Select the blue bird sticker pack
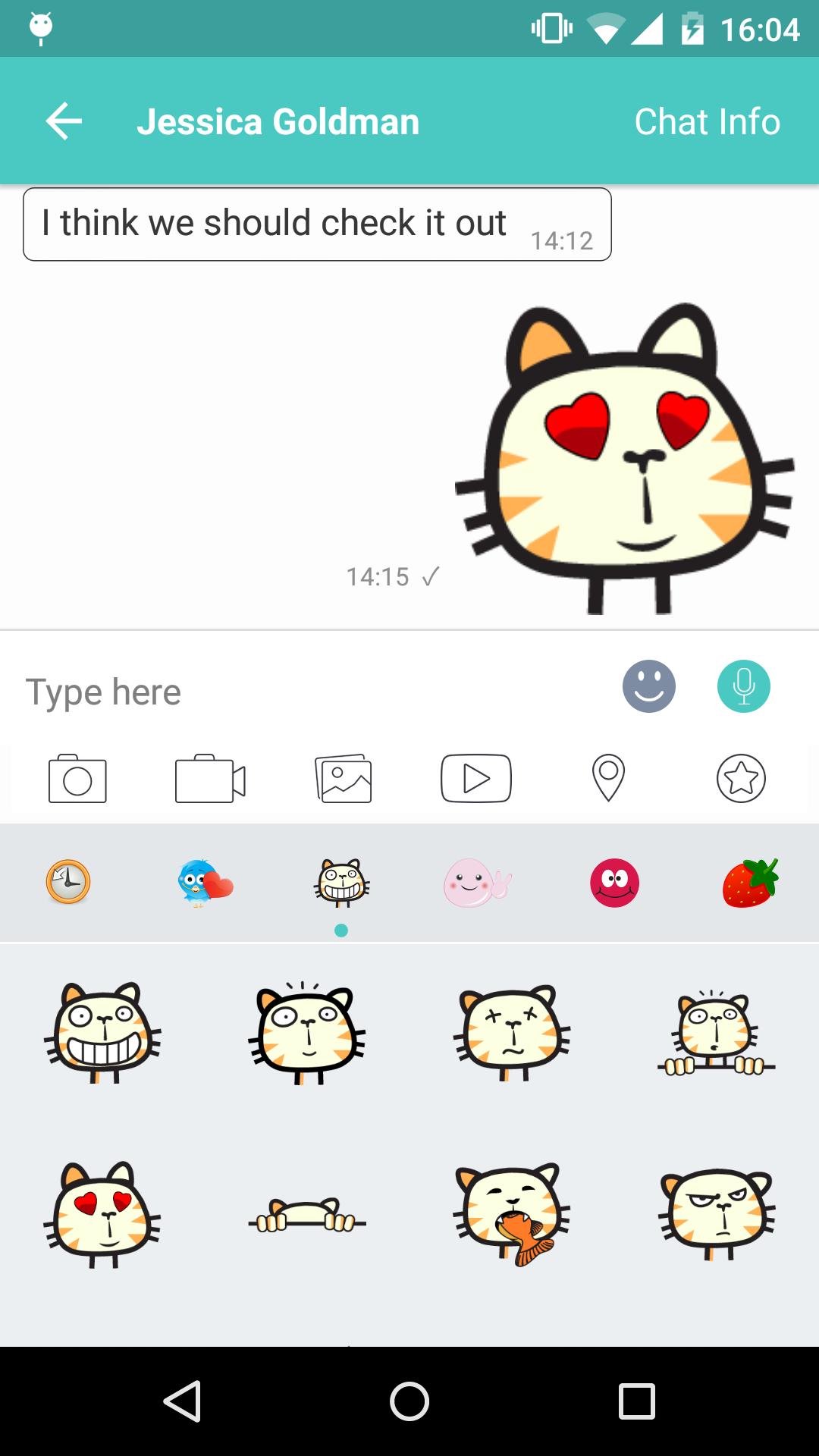819x1456 pixels. [205, 883]
